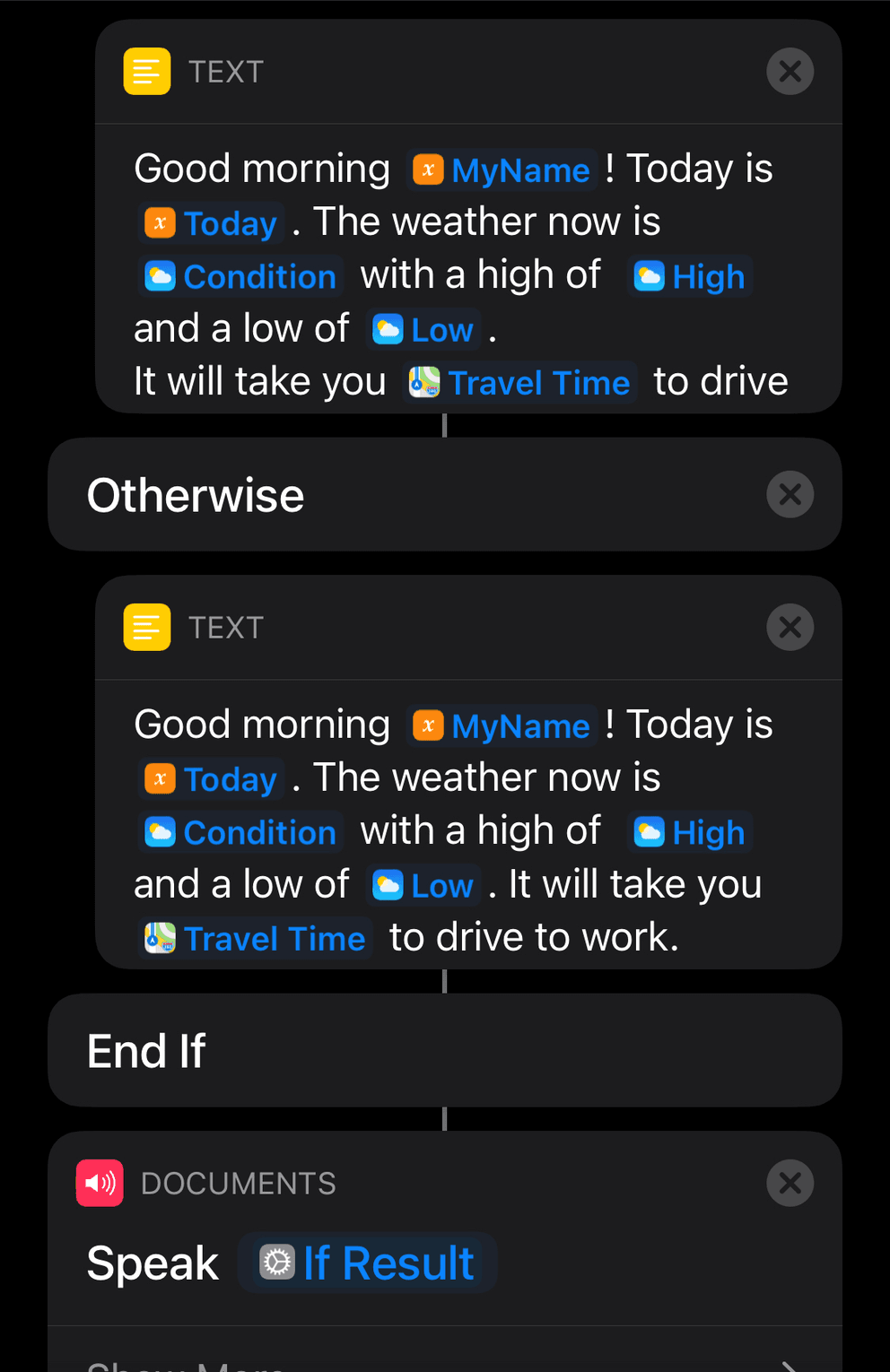This screenshot has width=890, height=1372.
Task: Click the orange x icon in Today variable
Action: [x=159, y=222]
